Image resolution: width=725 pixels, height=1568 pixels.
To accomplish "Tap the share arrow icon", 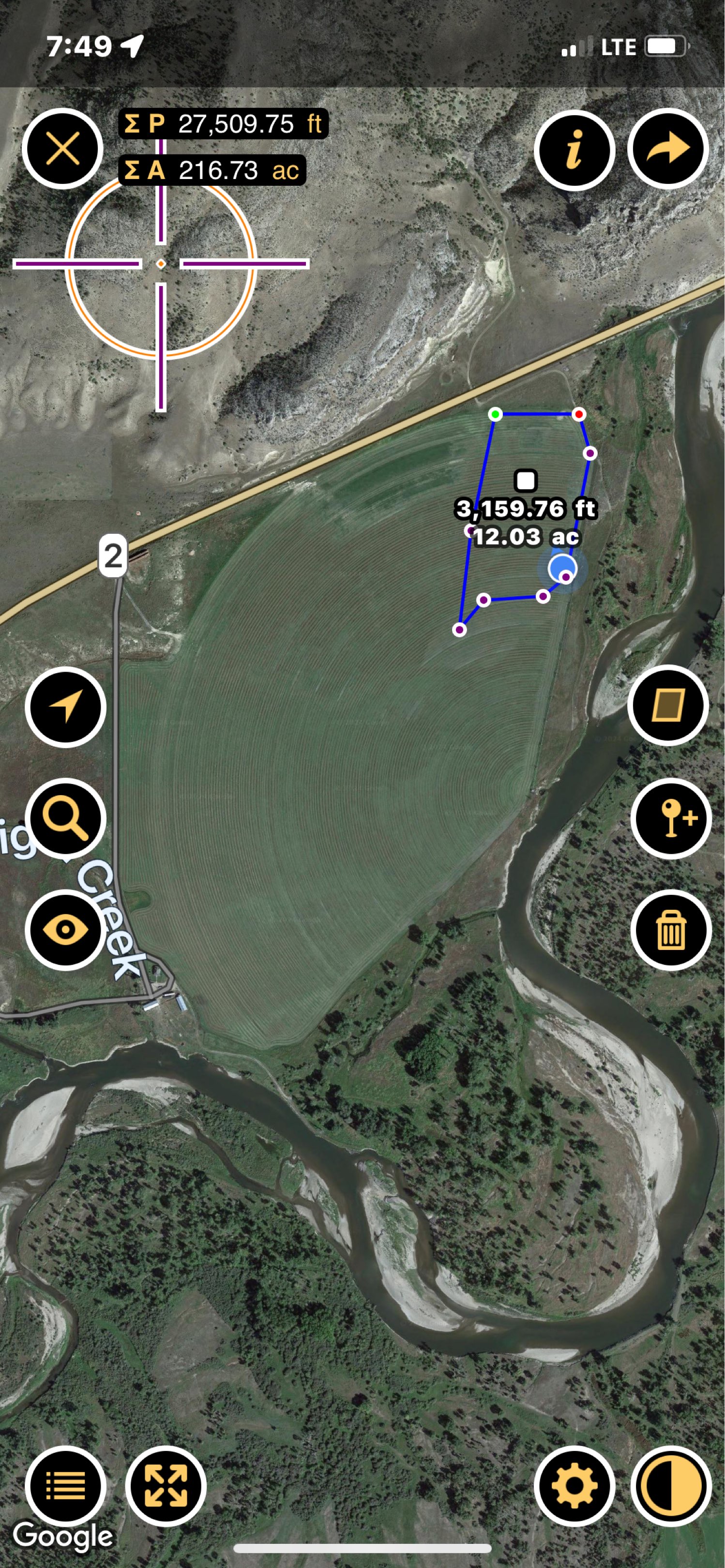I will click(x=668, y=149).
